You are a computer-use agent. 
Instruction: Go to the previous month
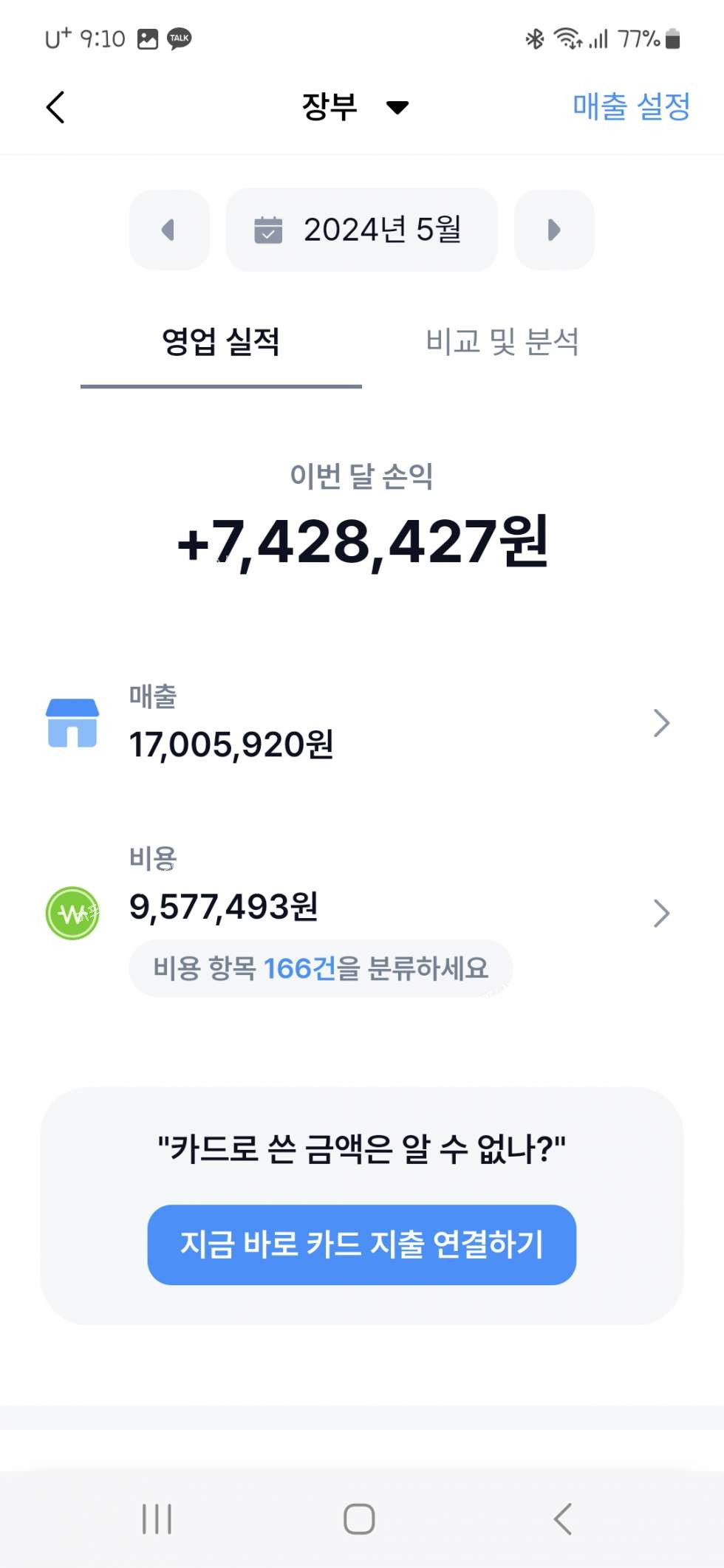pyautogui.click(x=169, y=230)
